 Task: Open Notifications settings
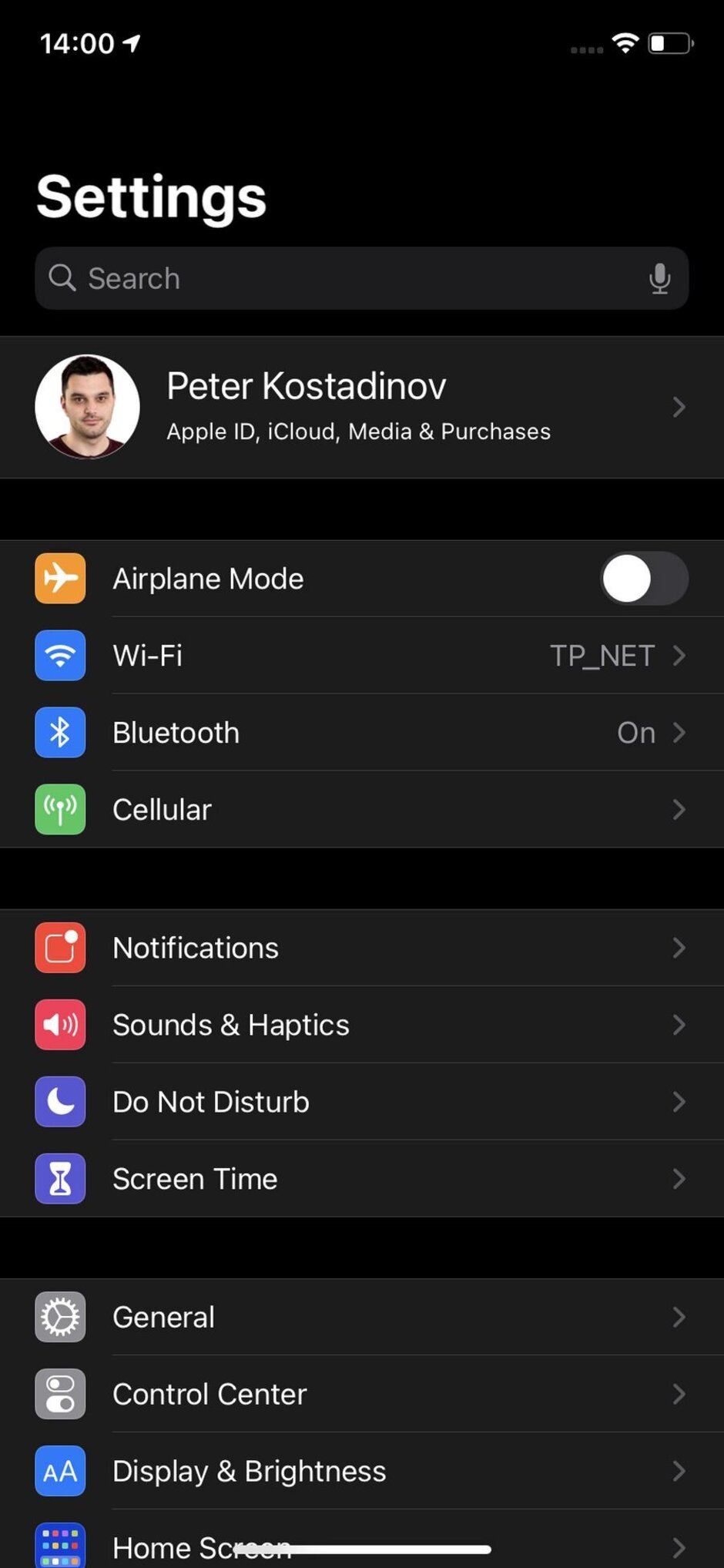361,948
